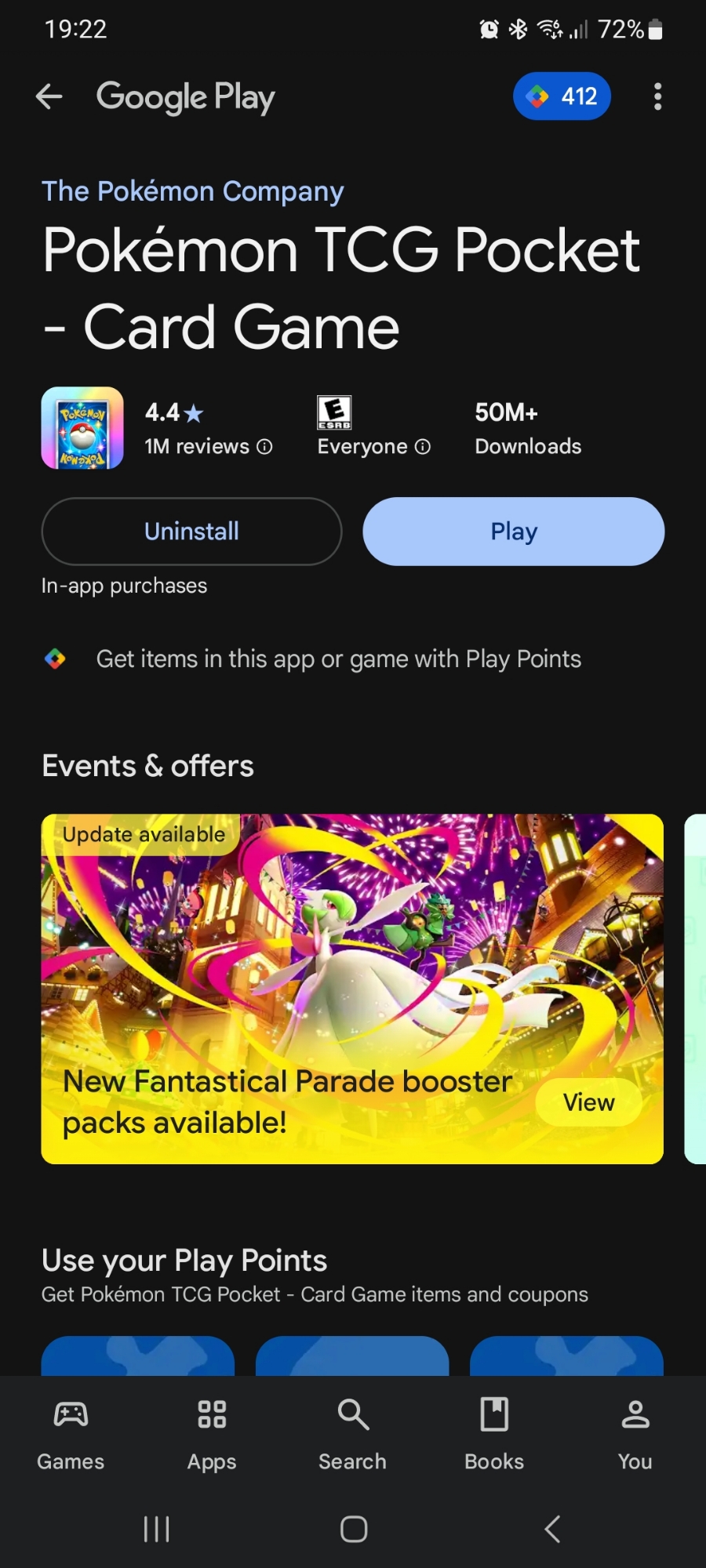Switch to the Apps tab

tap(212, 1435)
